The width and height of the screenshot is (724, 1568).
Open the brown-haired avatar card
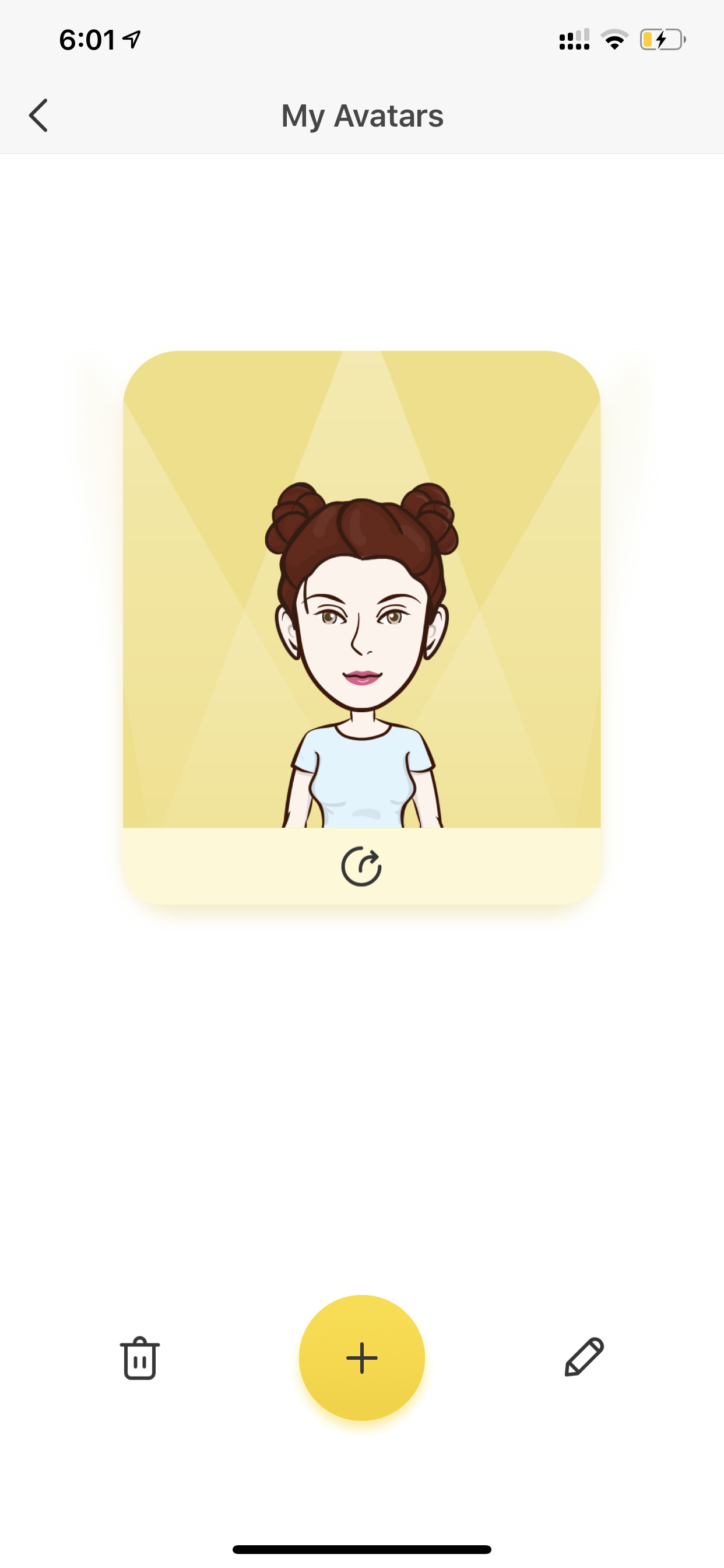[362, 589]
